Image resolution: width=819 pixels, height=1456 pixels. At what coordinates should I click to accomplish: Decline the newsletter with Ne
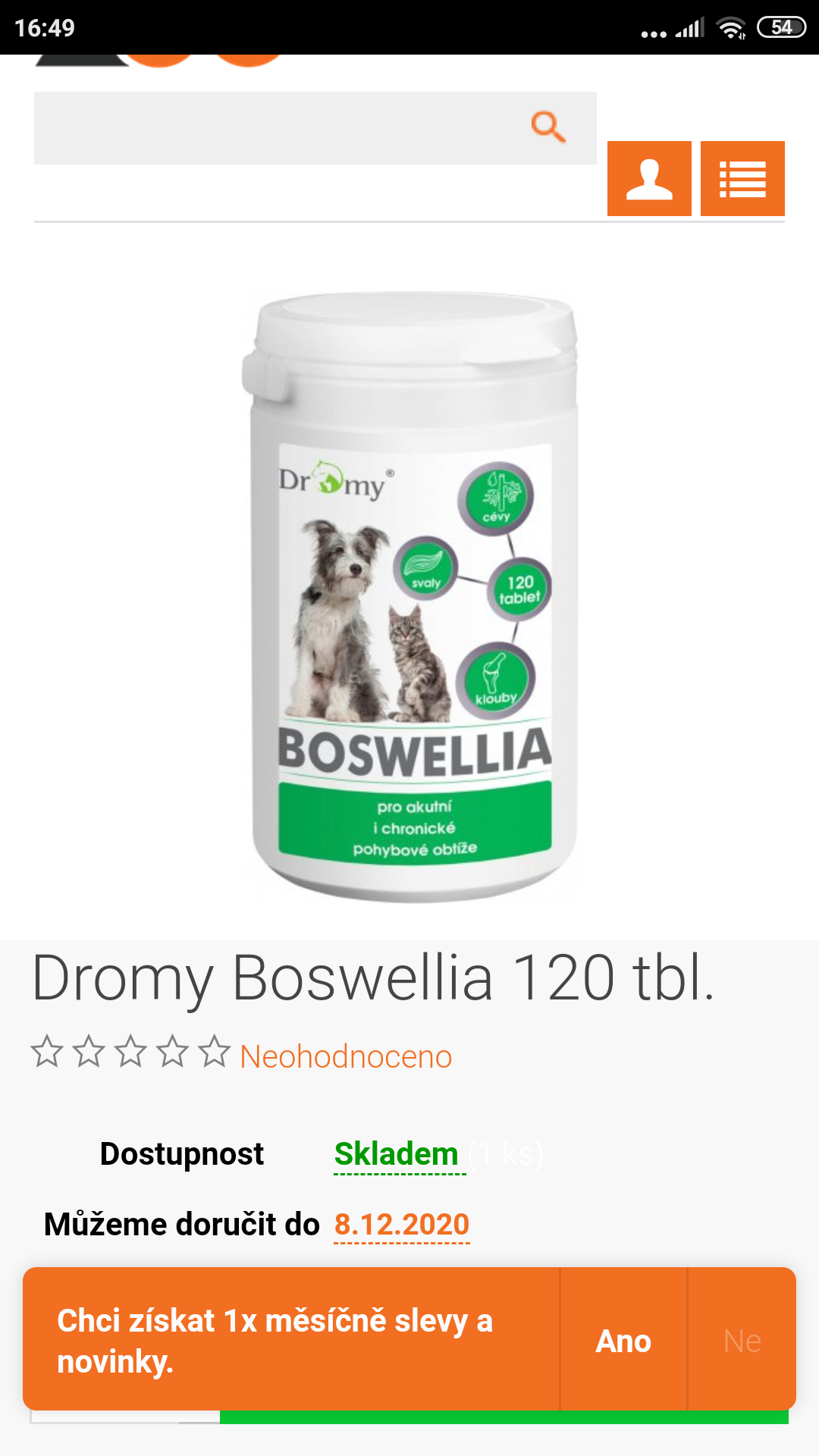(x=742, y=1341)
